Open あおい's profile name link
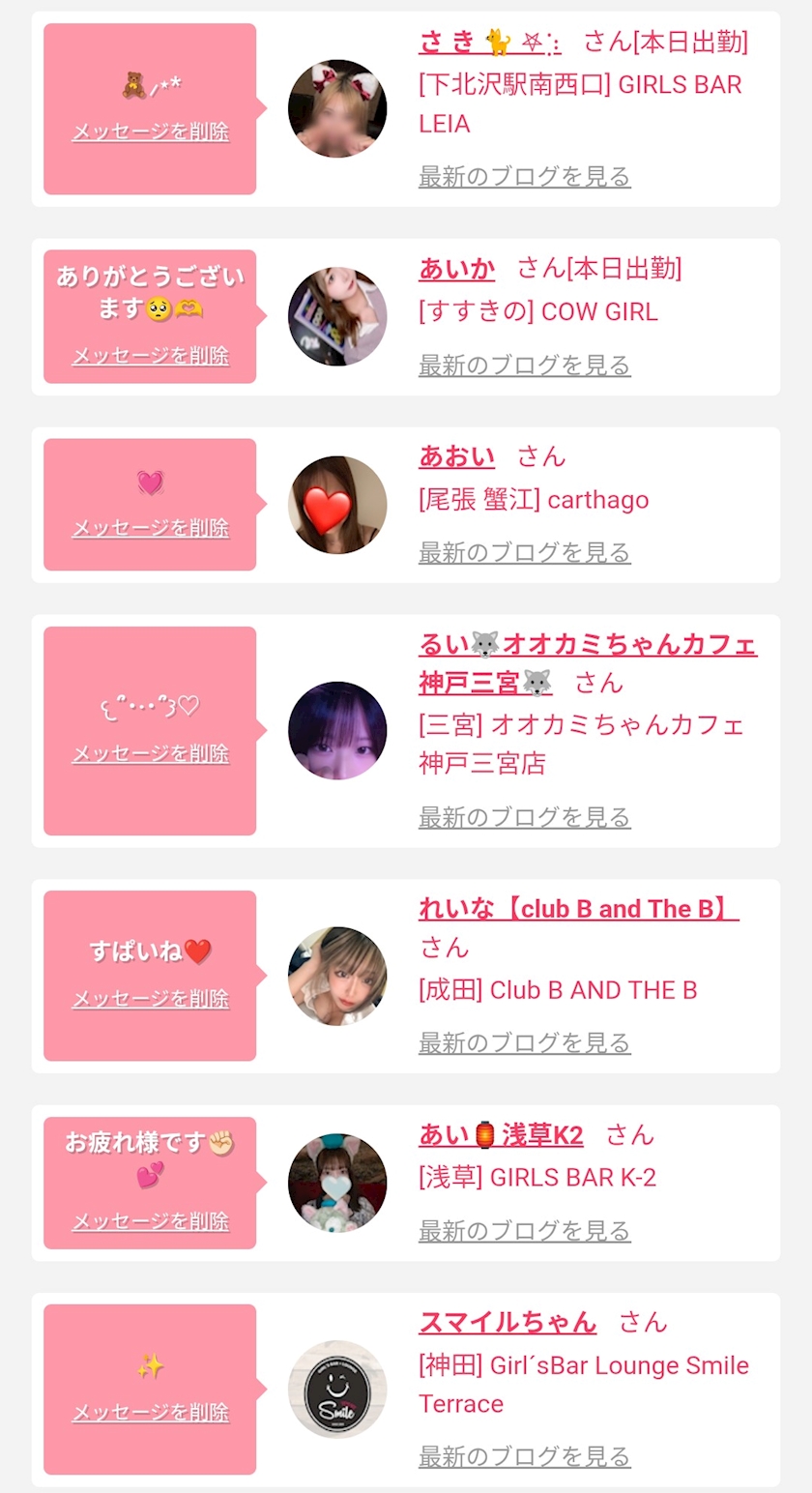 [456, 455]
